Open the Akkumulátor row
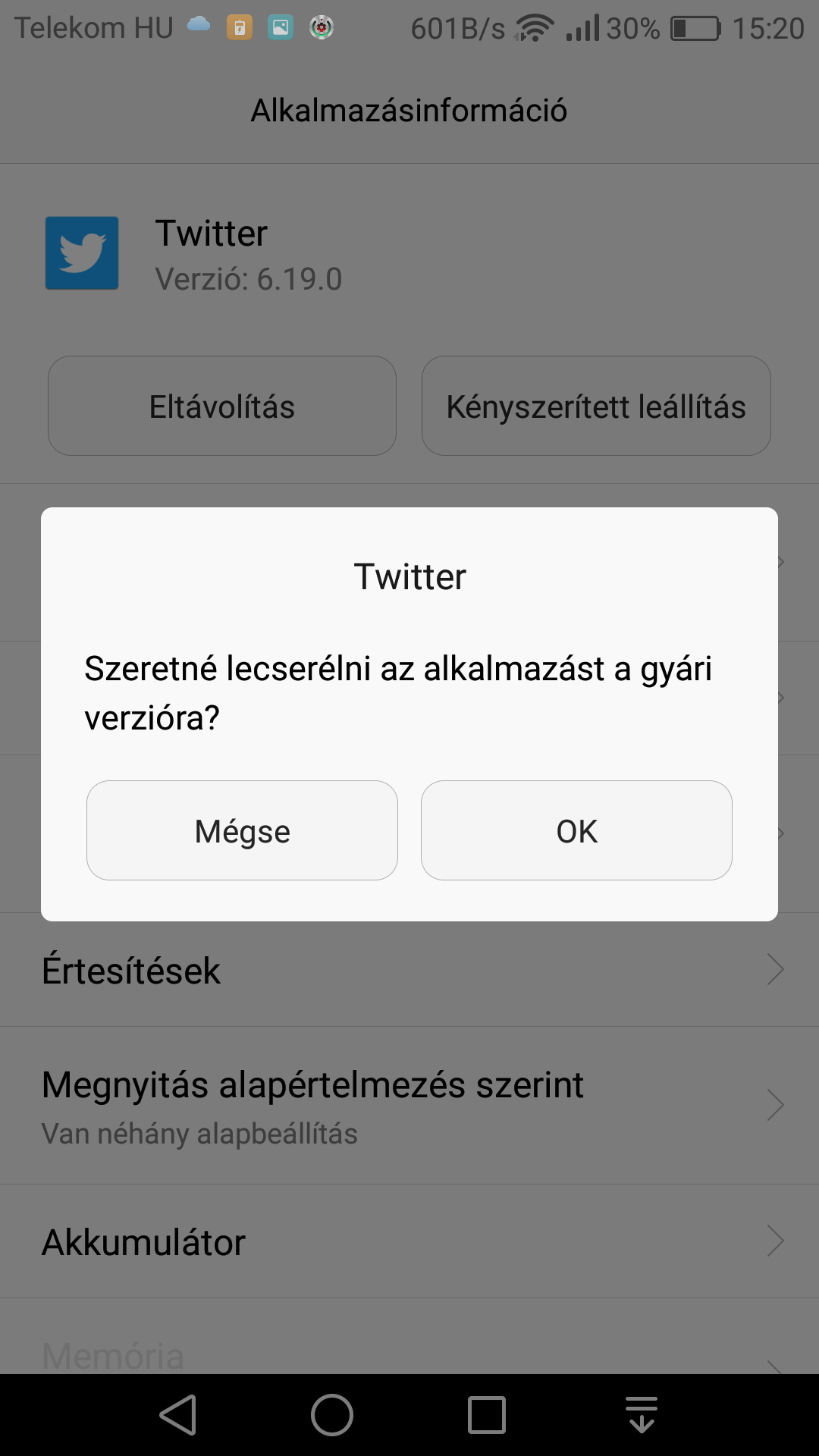Viewport: 819px width, 1456px height. point(409,1241)
